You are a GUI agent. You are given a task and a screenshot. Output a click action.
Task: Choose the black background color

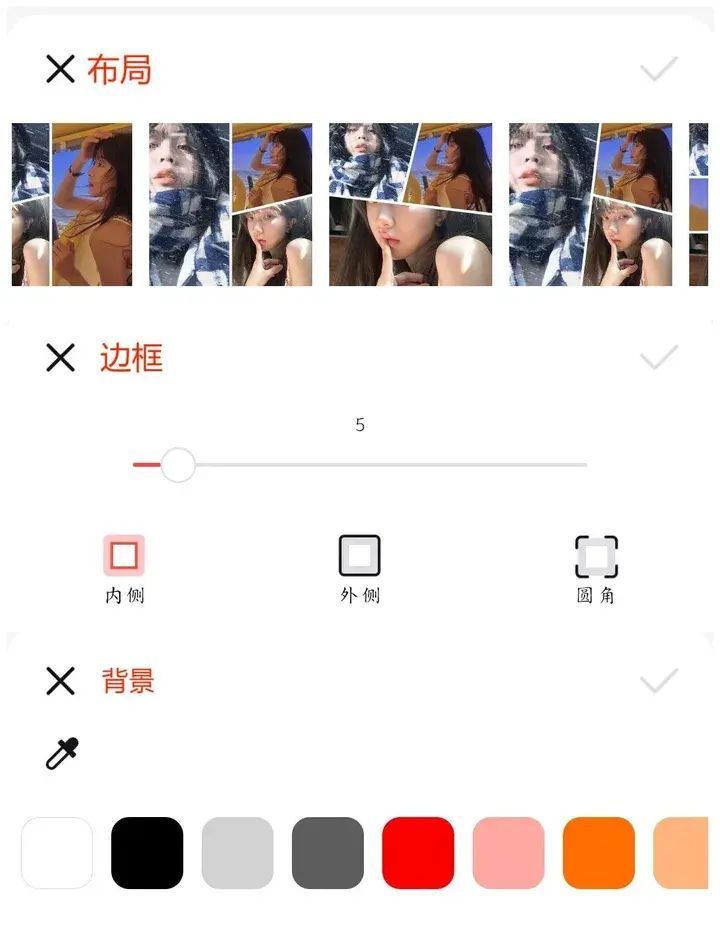(147, 853)
